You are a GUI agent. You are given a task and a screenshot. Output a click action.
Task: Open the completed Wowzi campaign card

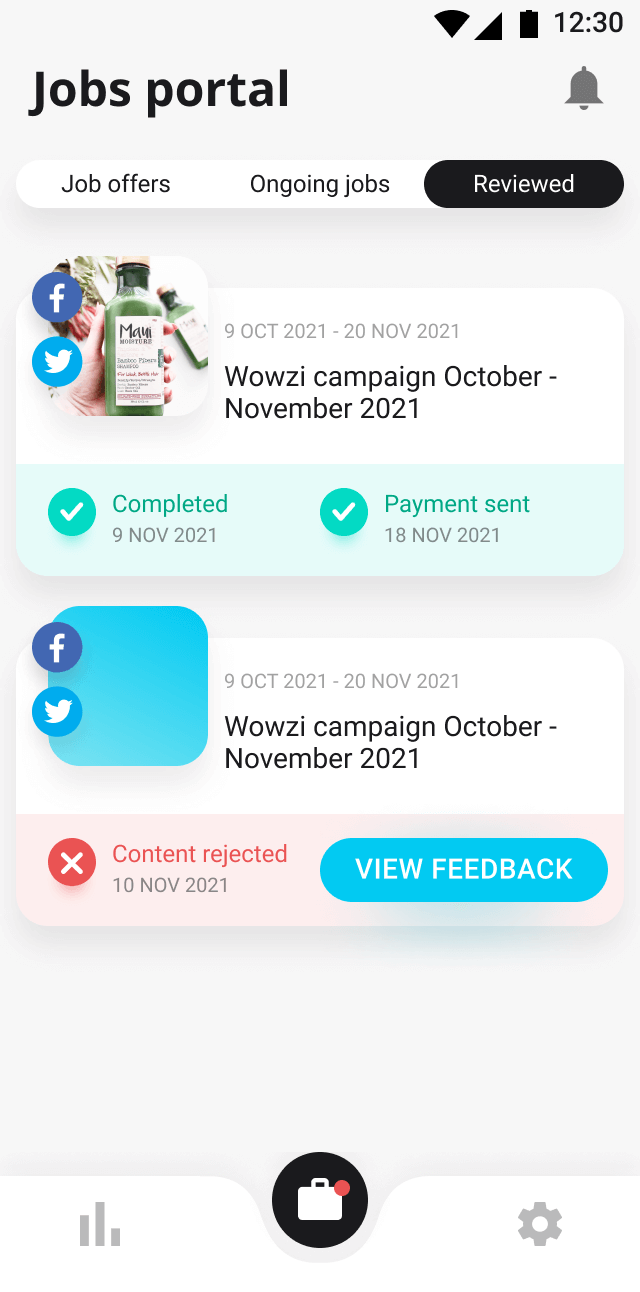point(390,392)
